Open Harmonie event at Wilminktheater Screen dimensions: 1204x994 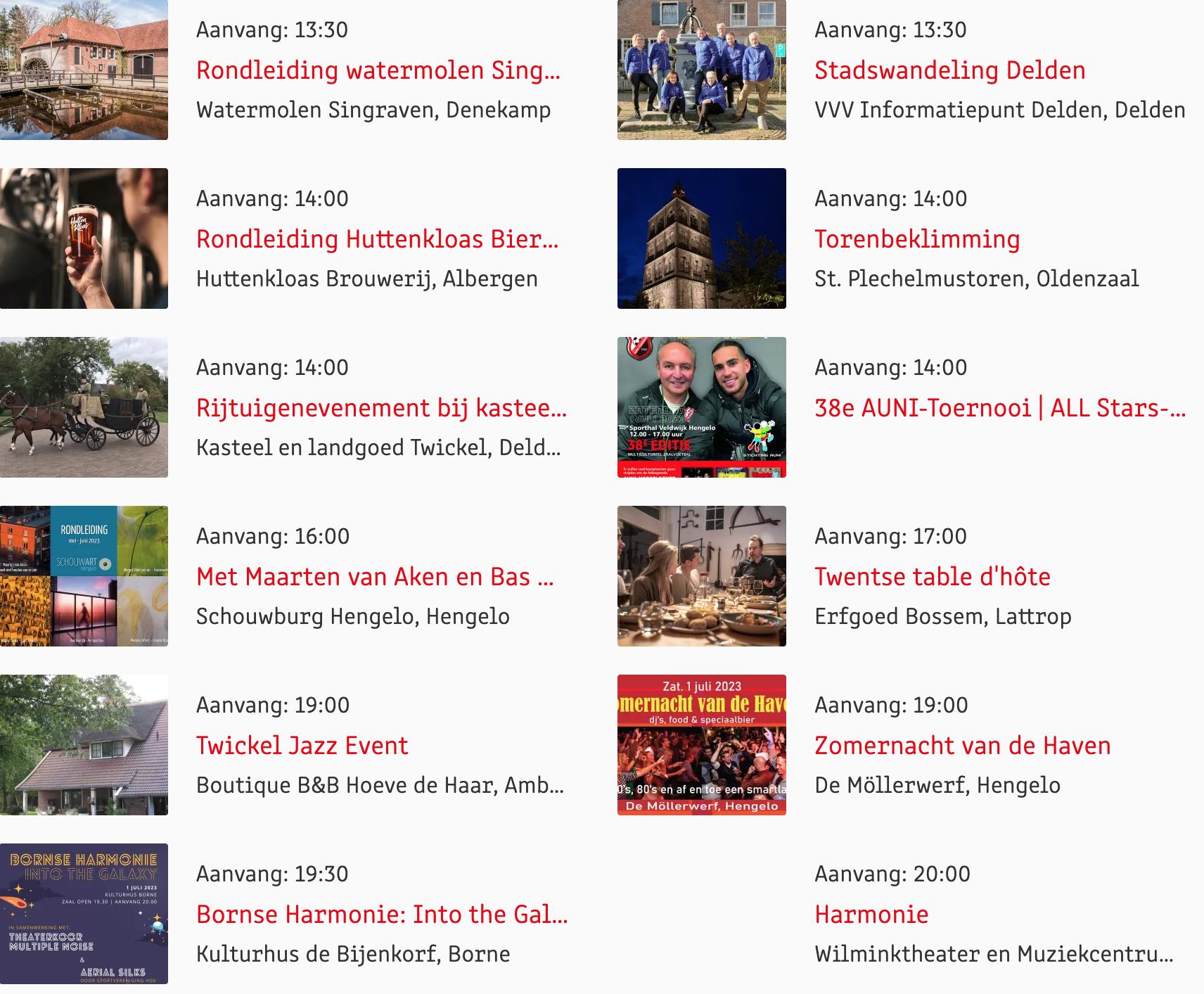pos(871,915)
